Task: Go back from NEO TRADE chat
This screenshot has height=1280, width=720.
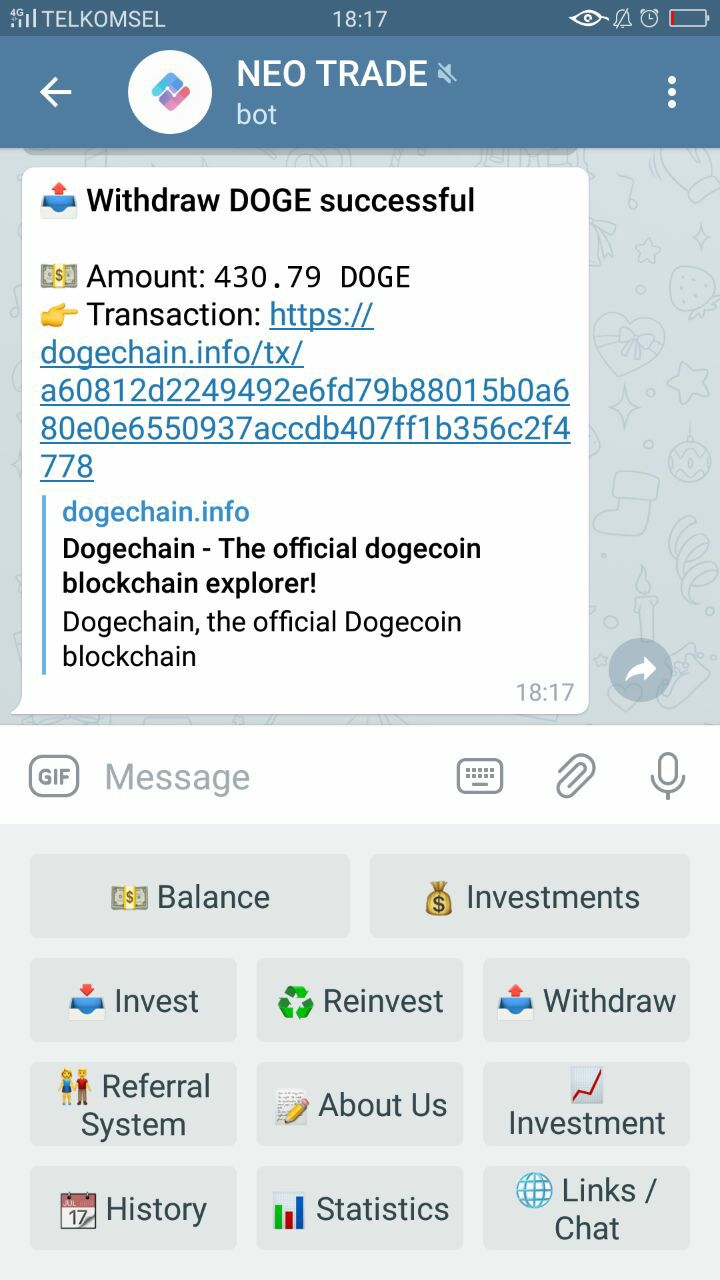Action: [56, 93]
